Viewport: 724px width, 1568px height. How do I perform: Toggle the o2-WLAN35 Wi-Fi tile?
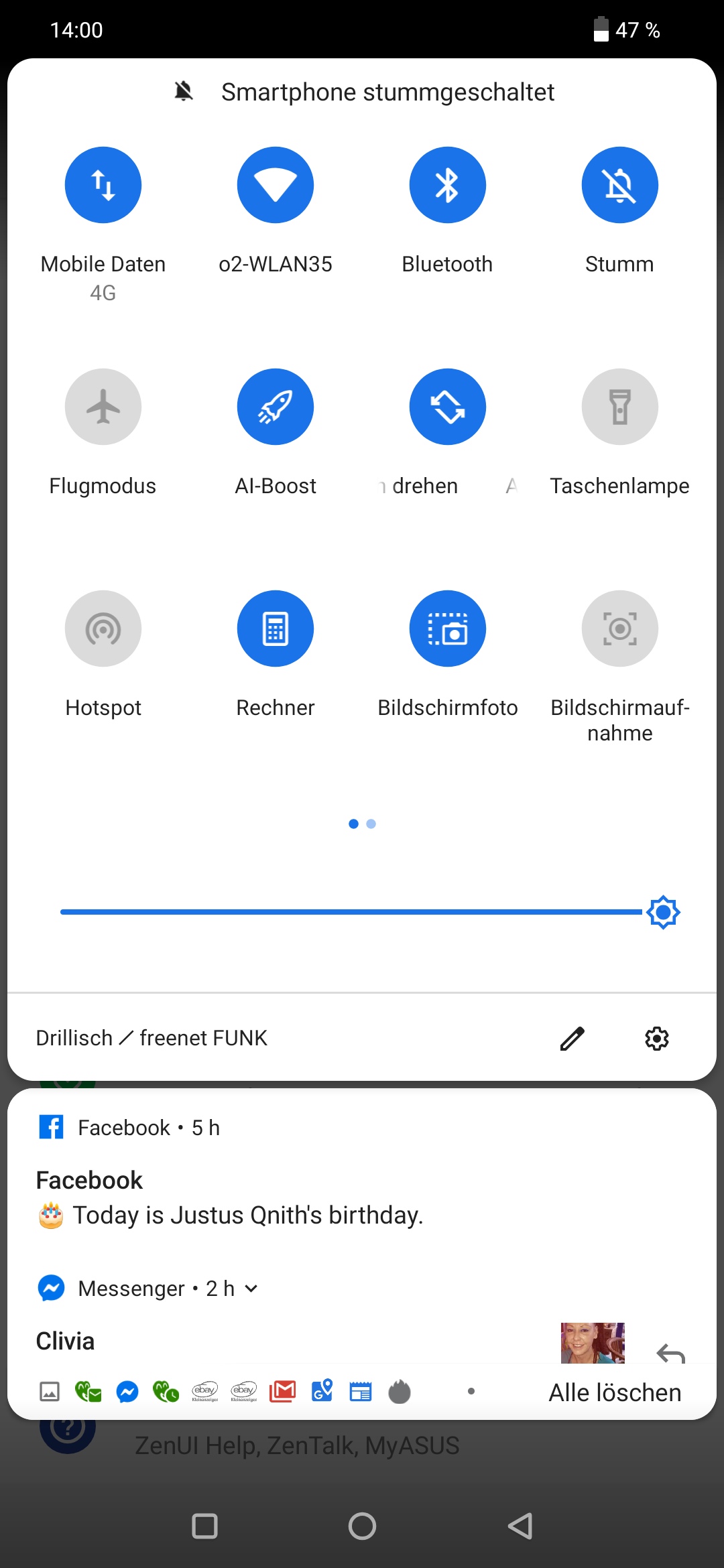point(276,185)
